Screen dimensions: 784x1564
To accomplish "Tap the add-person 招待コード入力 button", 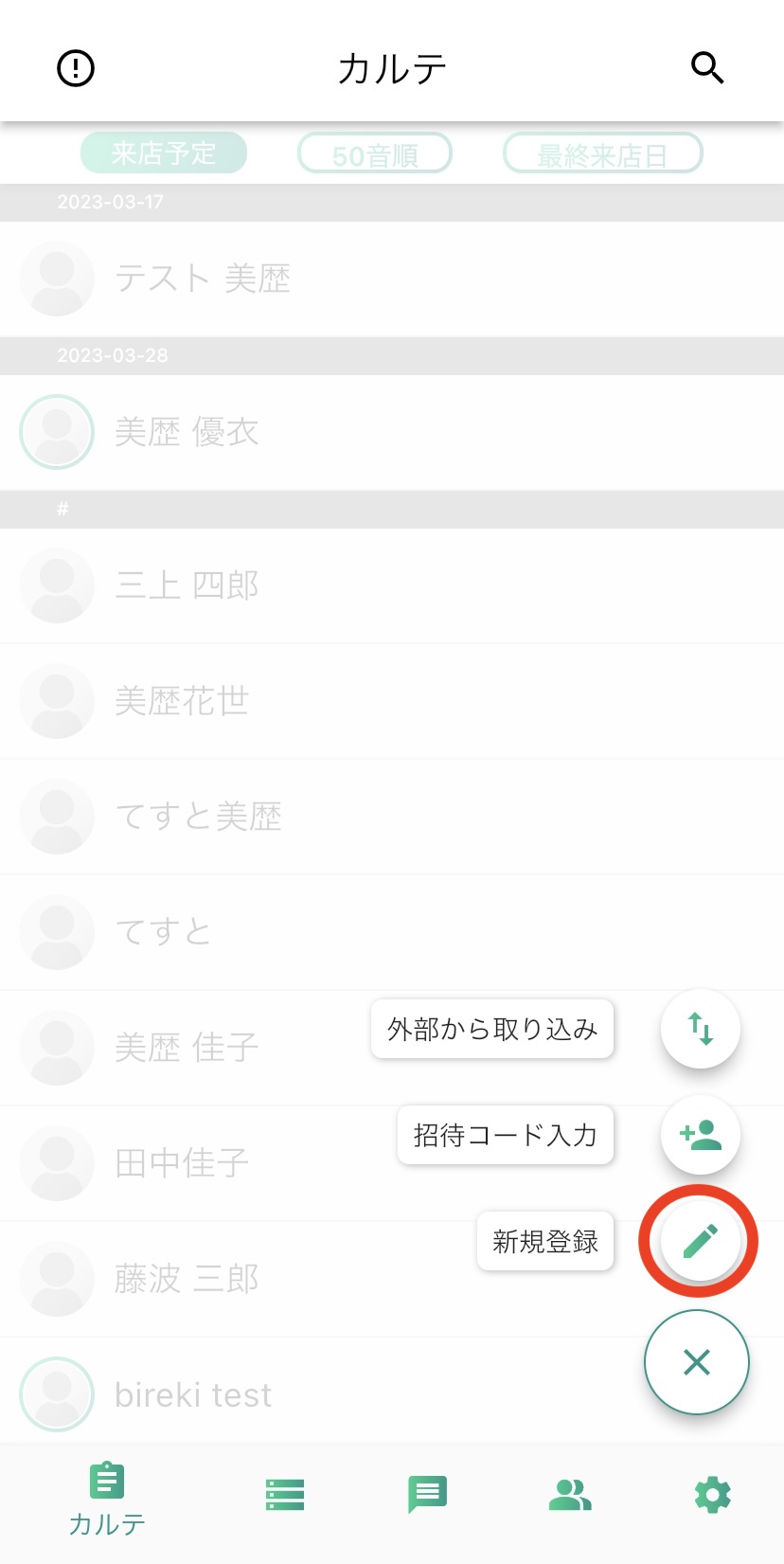I will [700, 1135].
